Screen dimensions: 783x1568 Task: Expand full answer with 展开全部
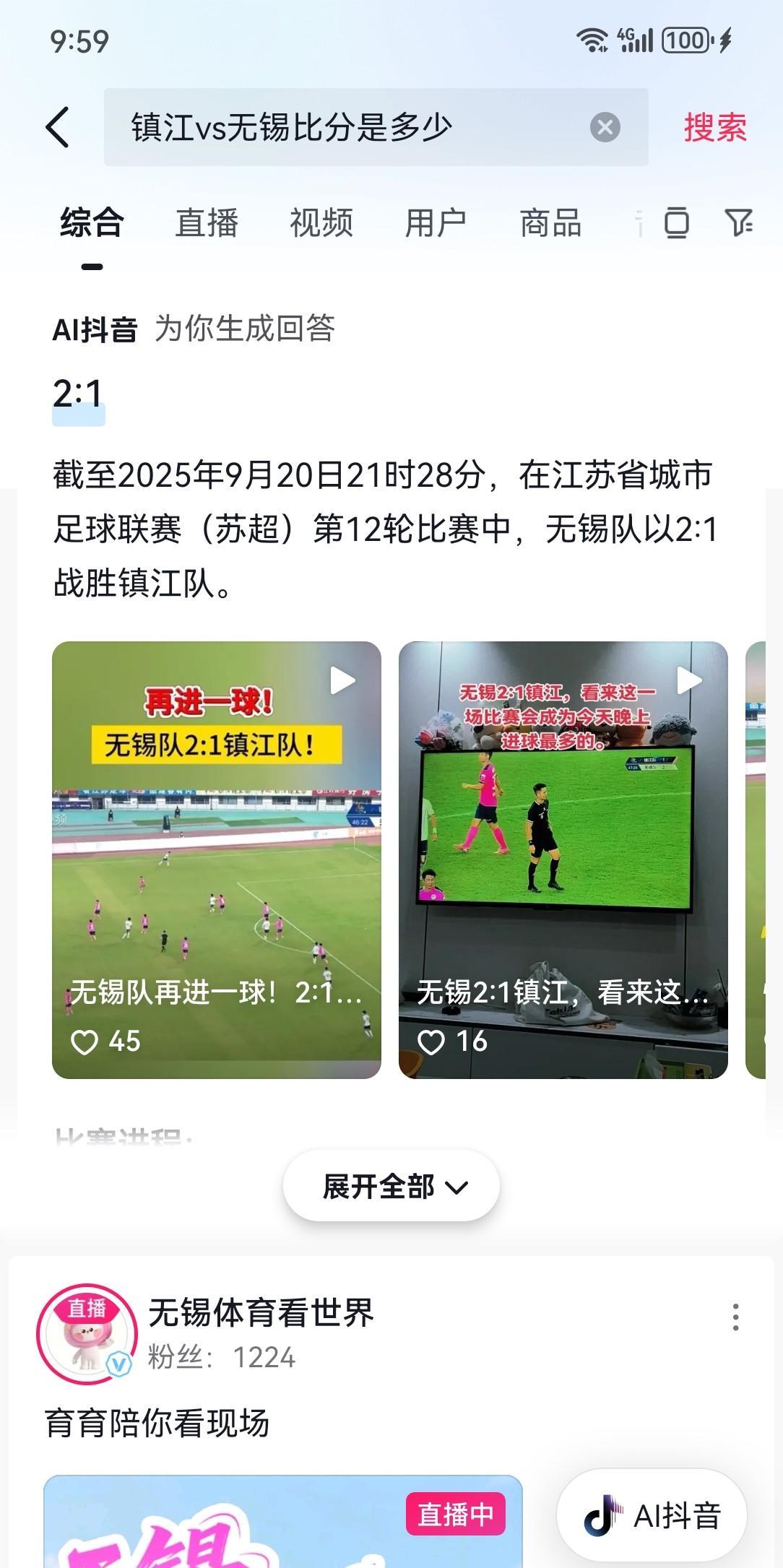click(391, 1186)
